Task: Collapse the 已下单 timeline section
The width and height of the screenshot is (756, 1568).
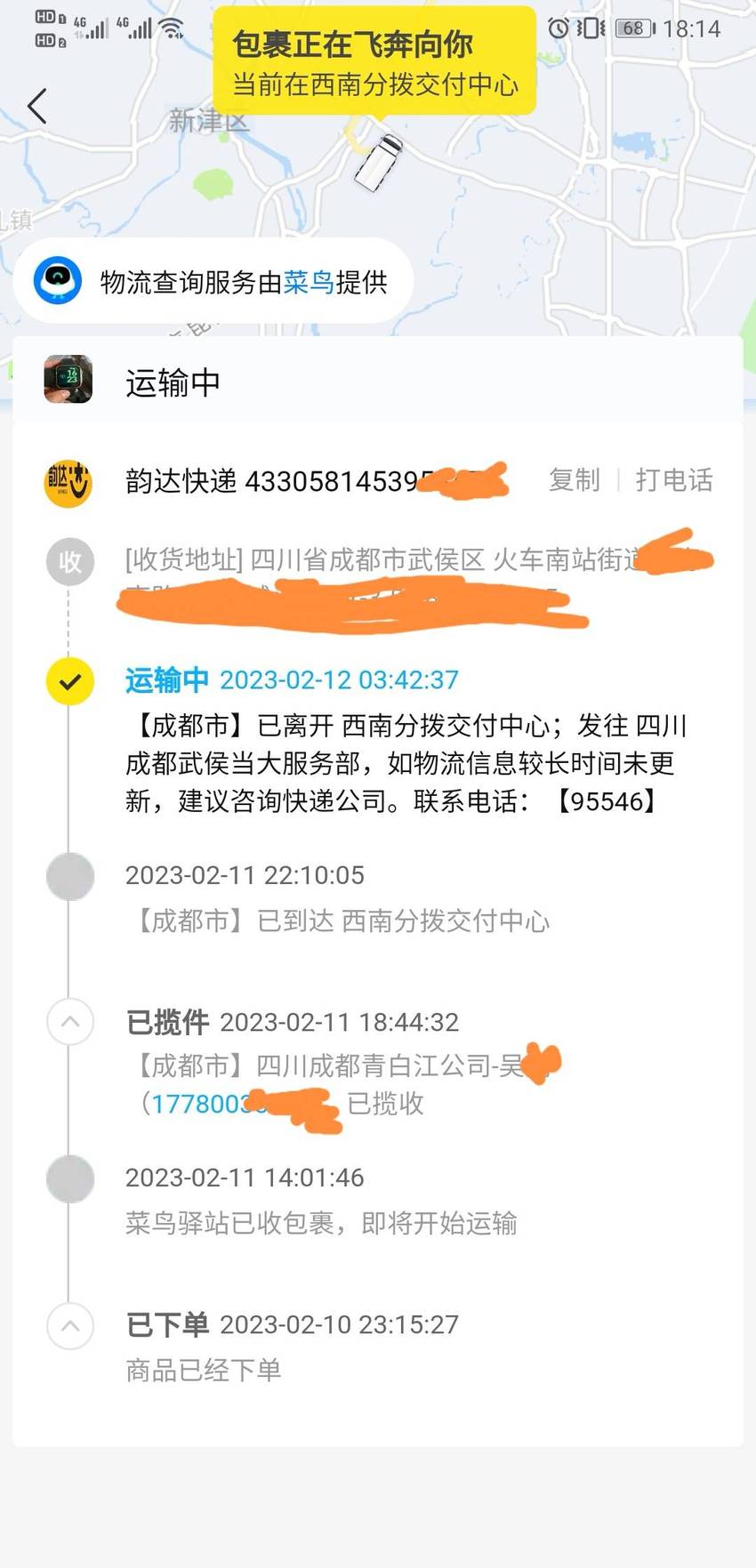Action: (70, 1325)
